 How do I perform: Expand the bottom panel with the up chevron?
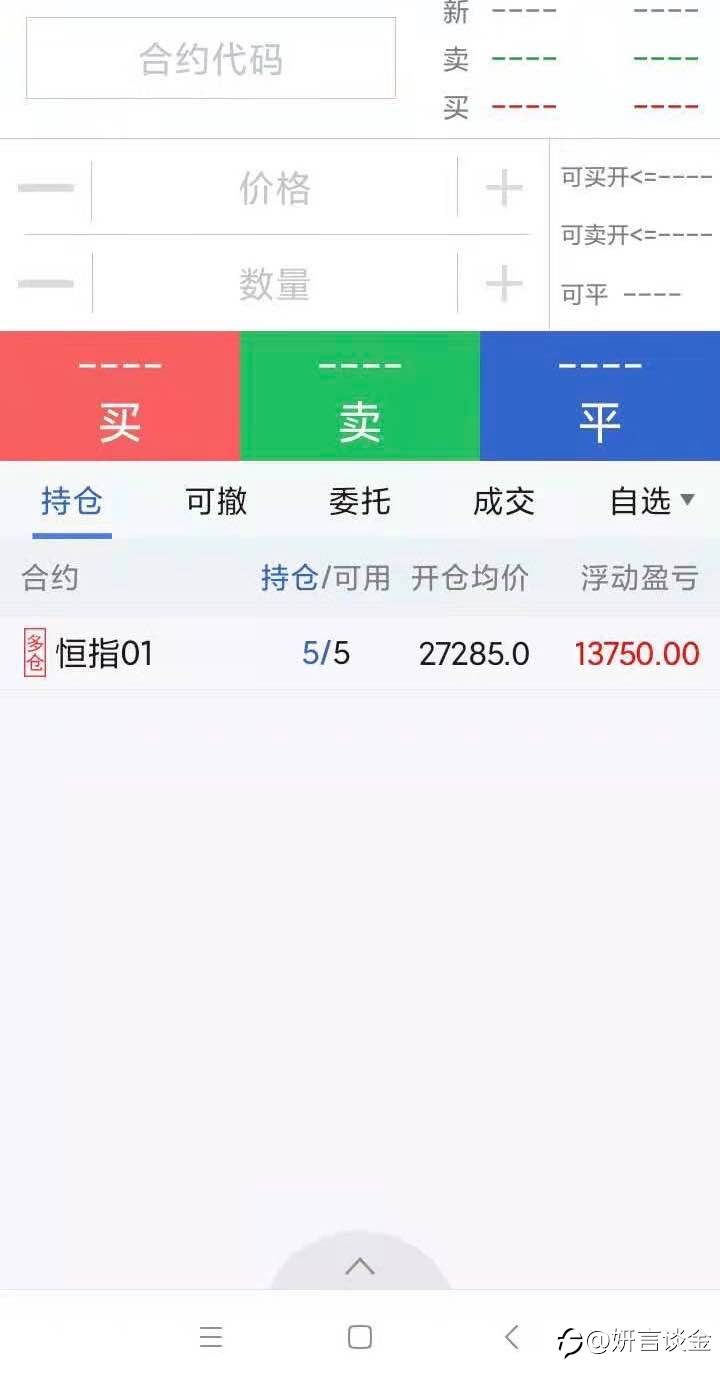(360, 1266)
